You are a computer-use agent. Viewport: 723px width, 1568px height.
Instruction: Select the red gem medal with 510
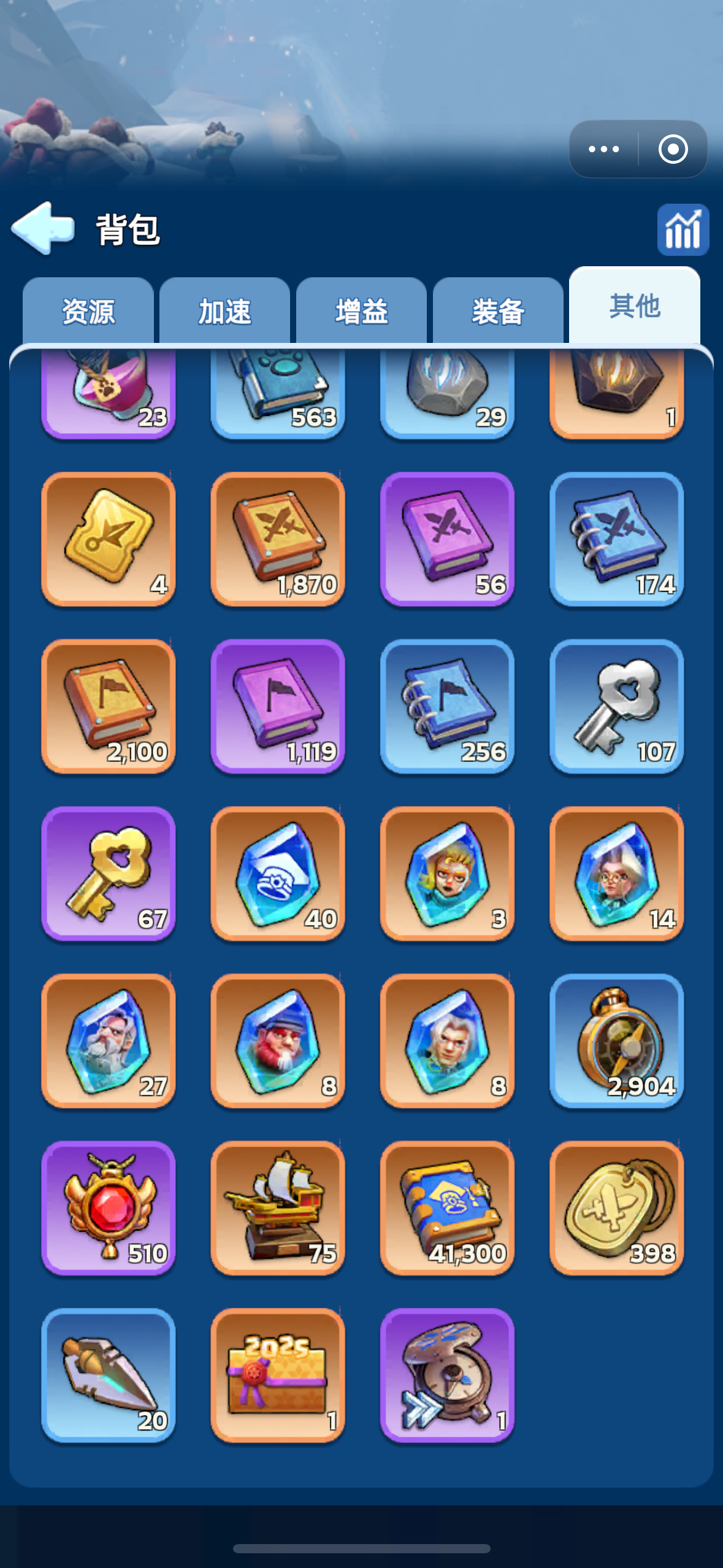coord(109,1207)
